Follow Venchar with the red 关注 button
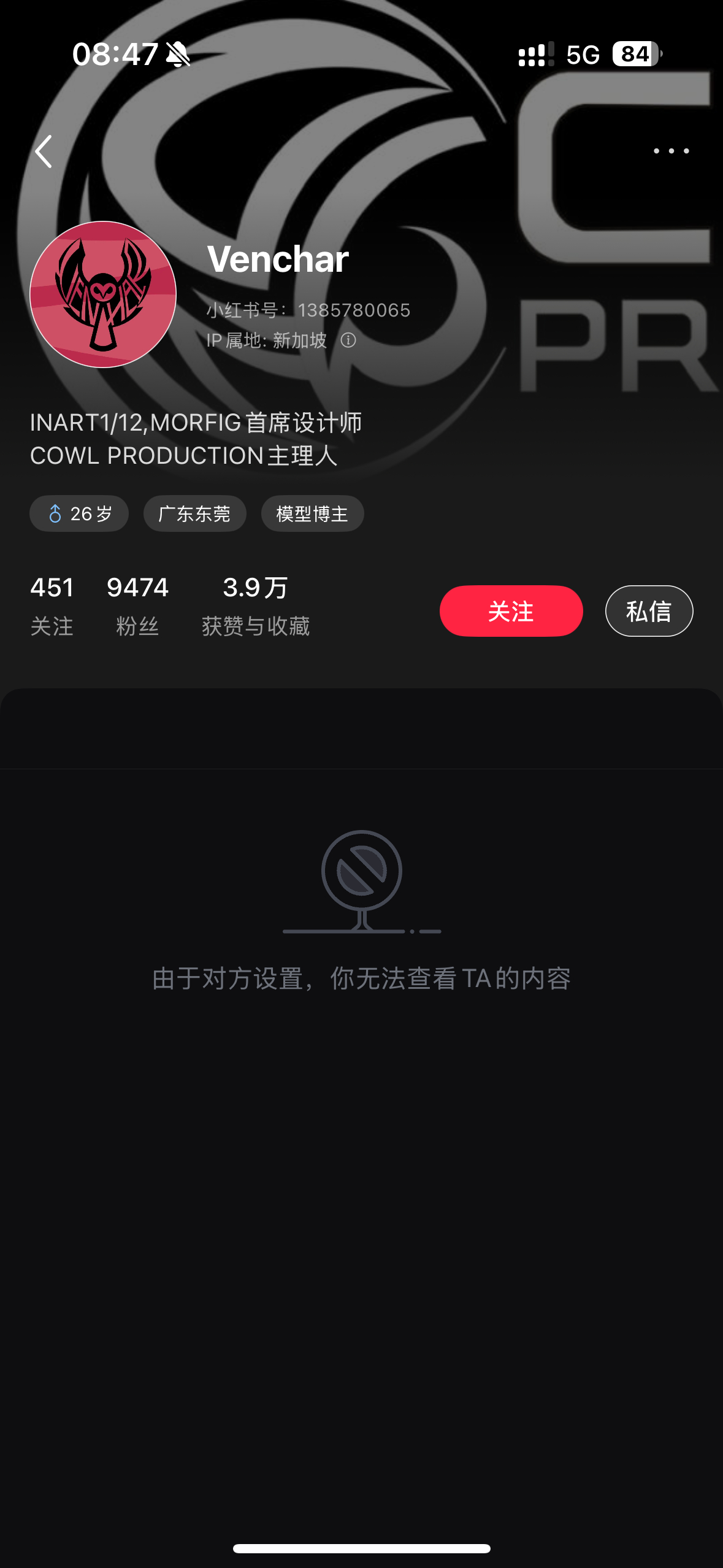Viewport: 723px width, 1568px height. tap(511, 611)
